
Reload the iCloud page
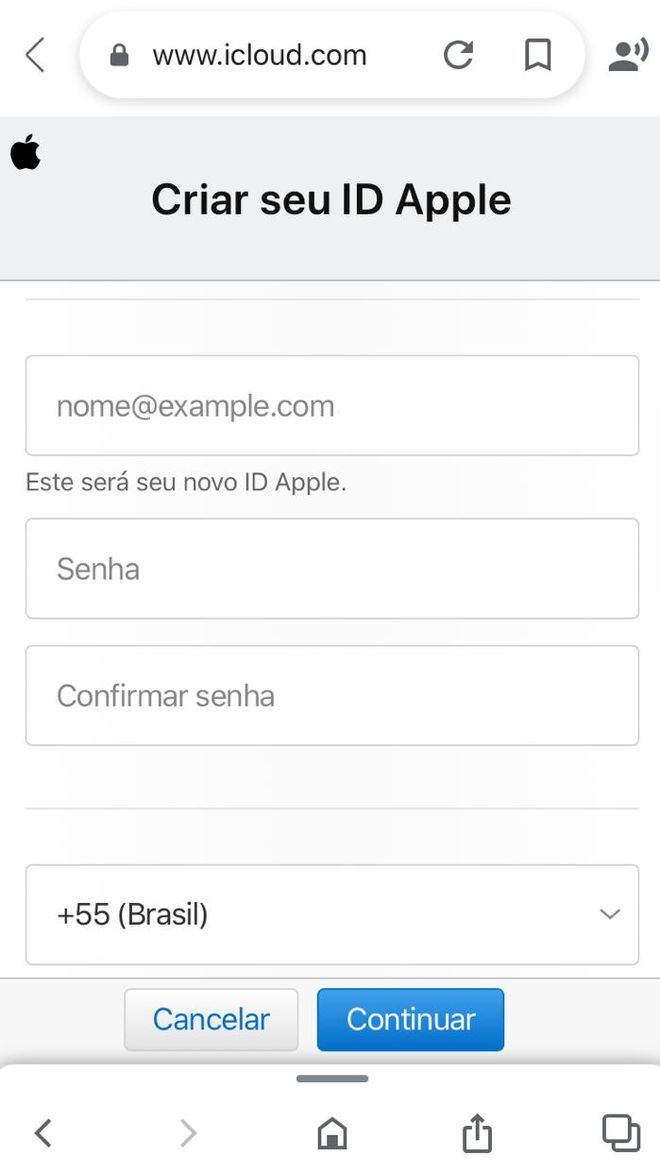point(458,55)
